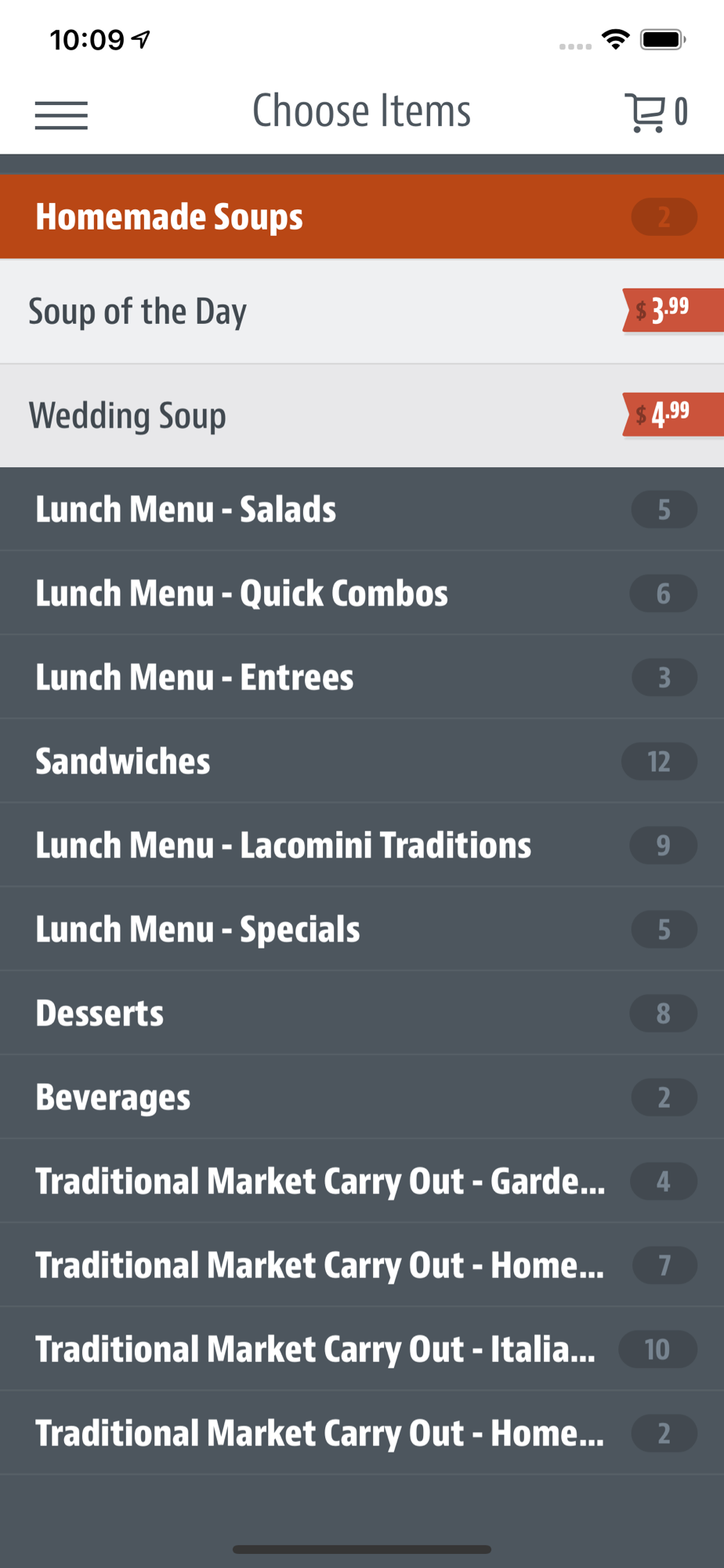Expand Lunch Menu - Entrees
The width and height of the screenshot is (724, 1568).
(x=362, y=677)
